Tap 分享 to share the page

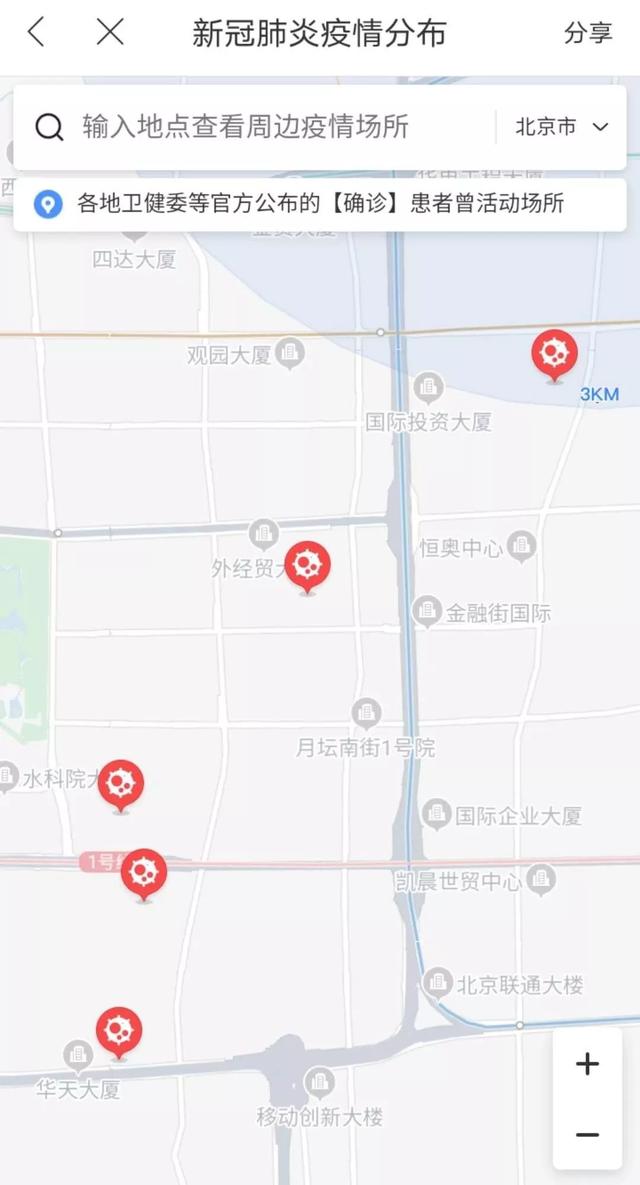pyautogui.click(x=588, y=33)
